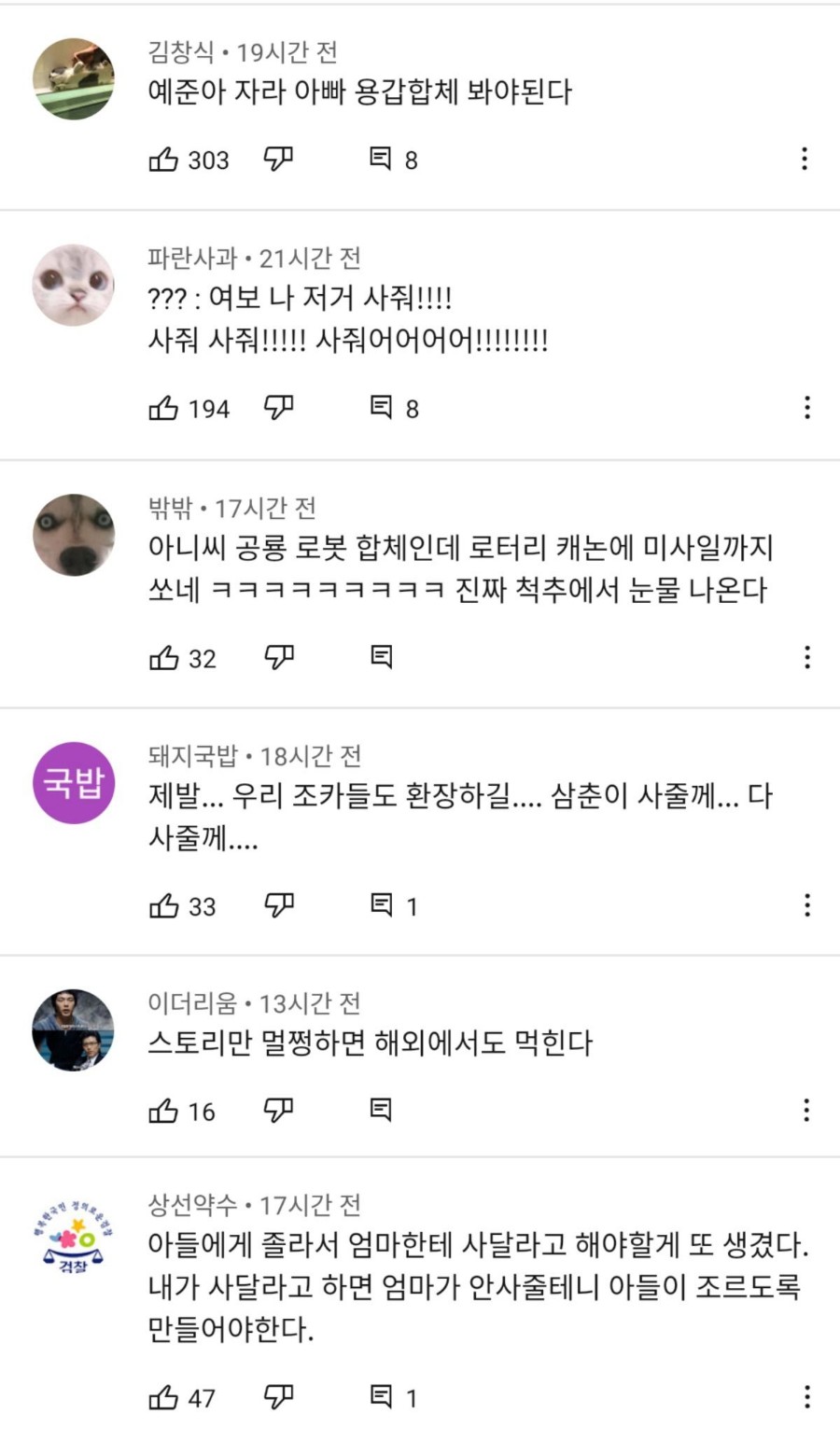
Task: Click 돼지국밥's purple 국밥 avatar
Action: [73, 782]
